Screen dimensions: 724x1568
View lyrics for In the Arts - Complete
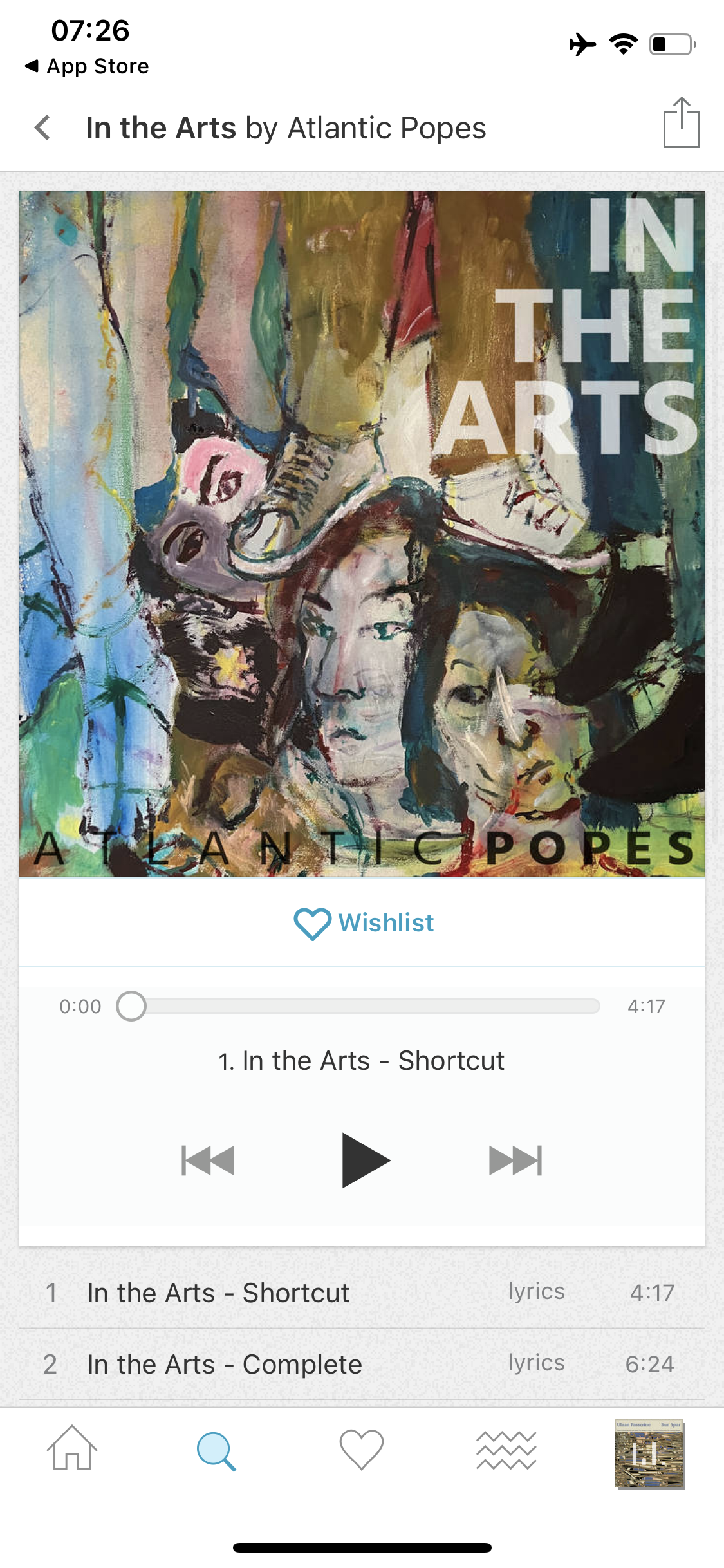pyautogui.click(x=536, y=1363)
